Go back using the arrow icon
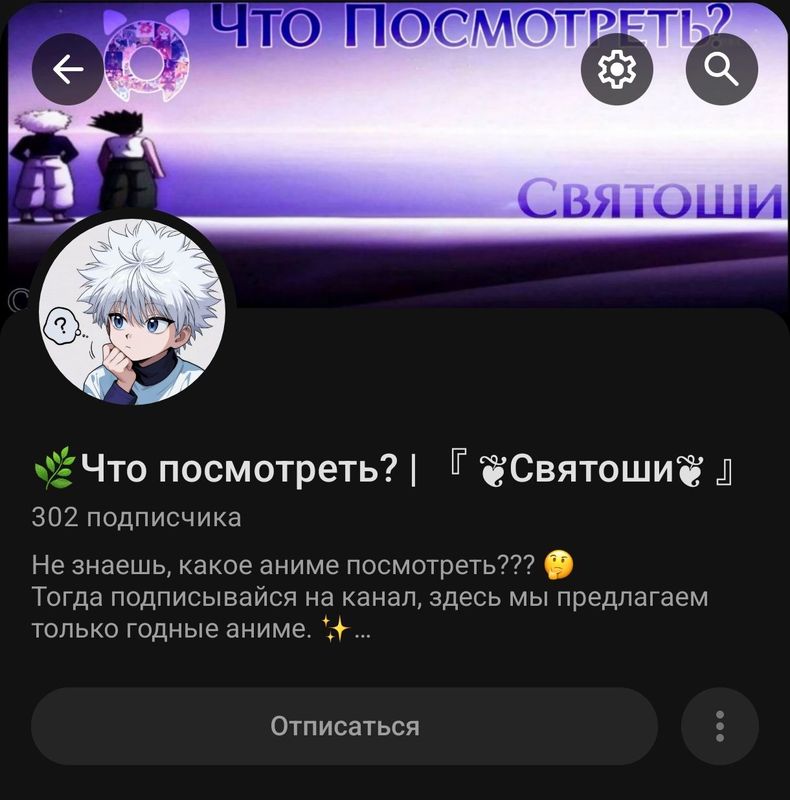The image size is (790, 800). click(67, 69)
